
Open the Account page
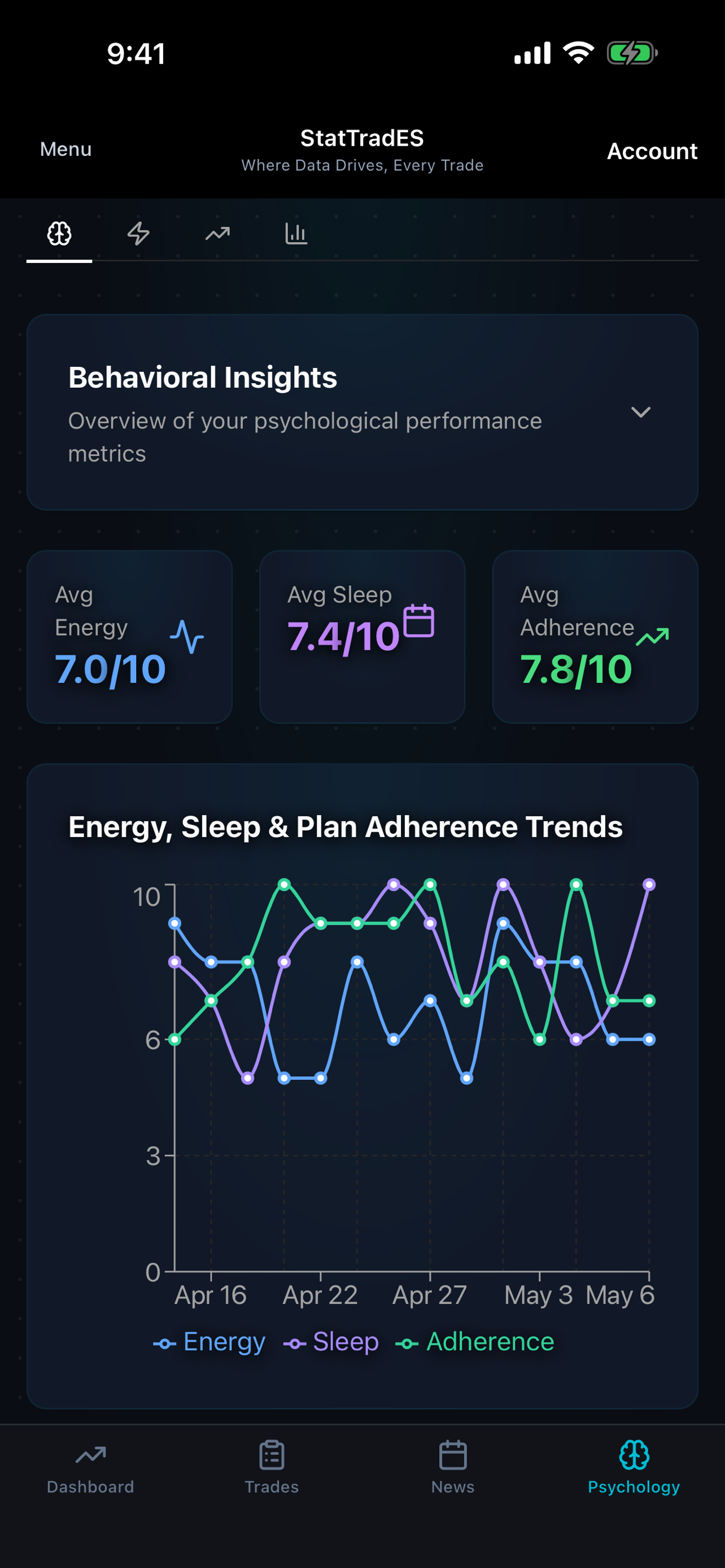pos(652,151)
